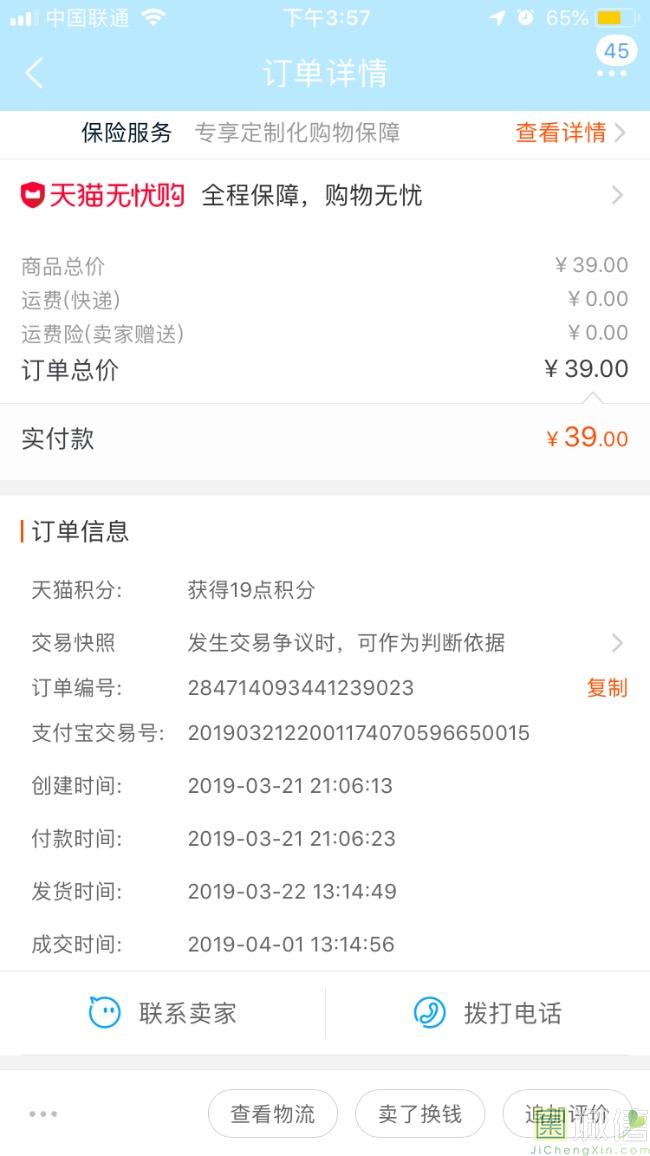This screenshot has height=1156, width=650.
Task: Call the seller with 拨打电话
Action: click(487, 1013)
